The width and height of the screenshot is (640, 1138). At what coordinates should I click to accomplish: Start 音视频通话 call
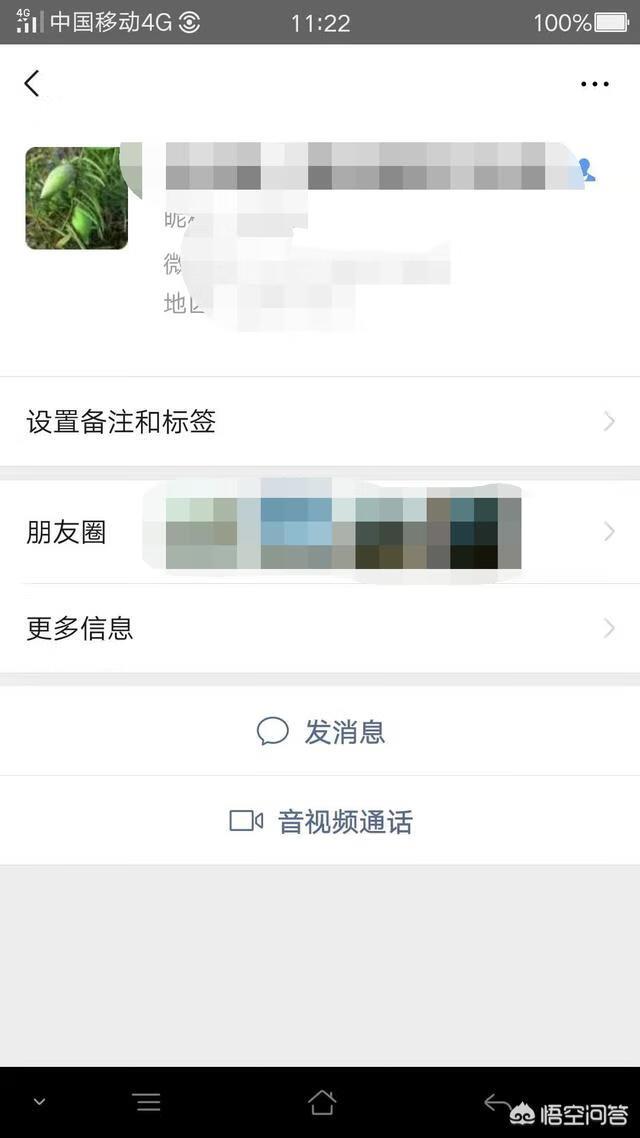(x=320, y=822)
